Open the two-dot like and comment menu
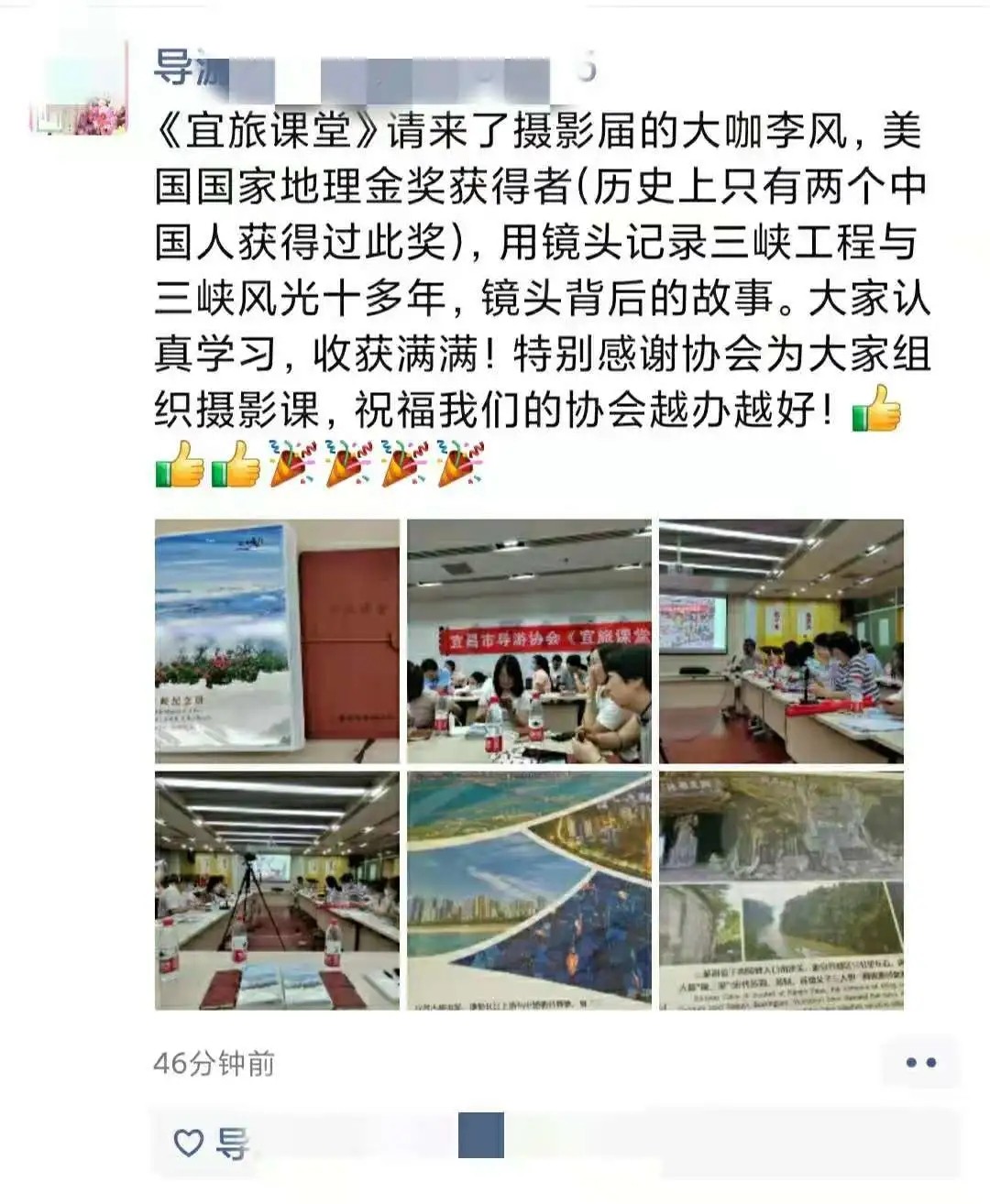Screen dimensions: 990x1204 (x=920, y=1063)
